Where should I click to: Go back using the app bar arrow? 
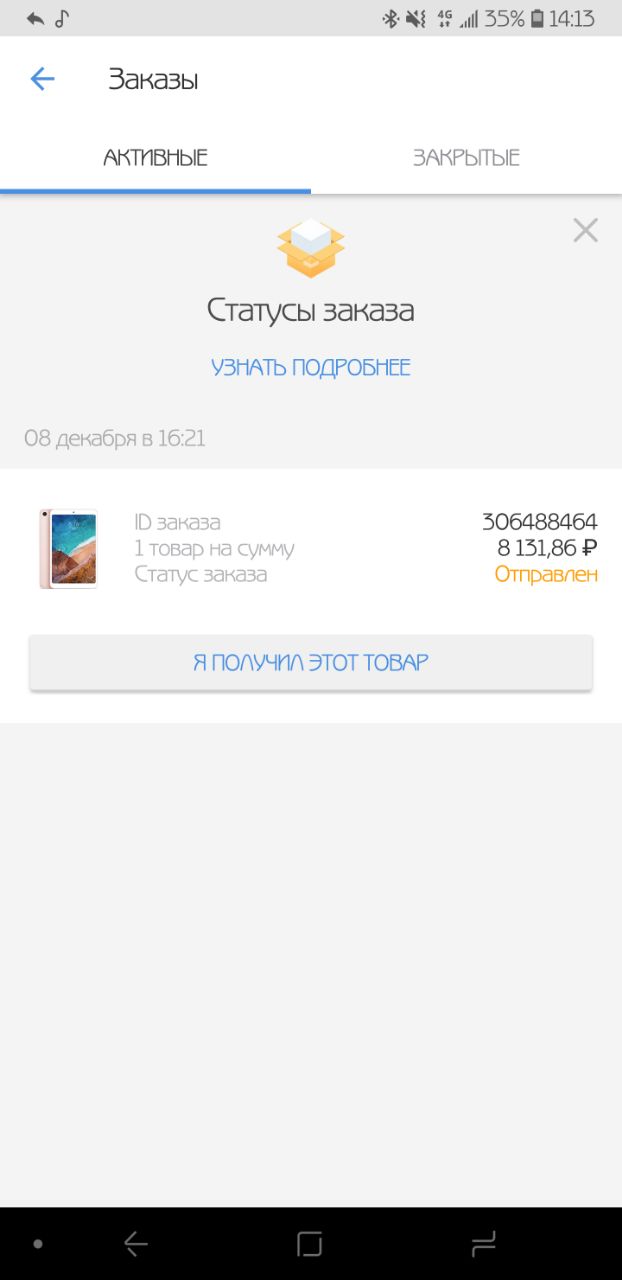click(42, 79)
